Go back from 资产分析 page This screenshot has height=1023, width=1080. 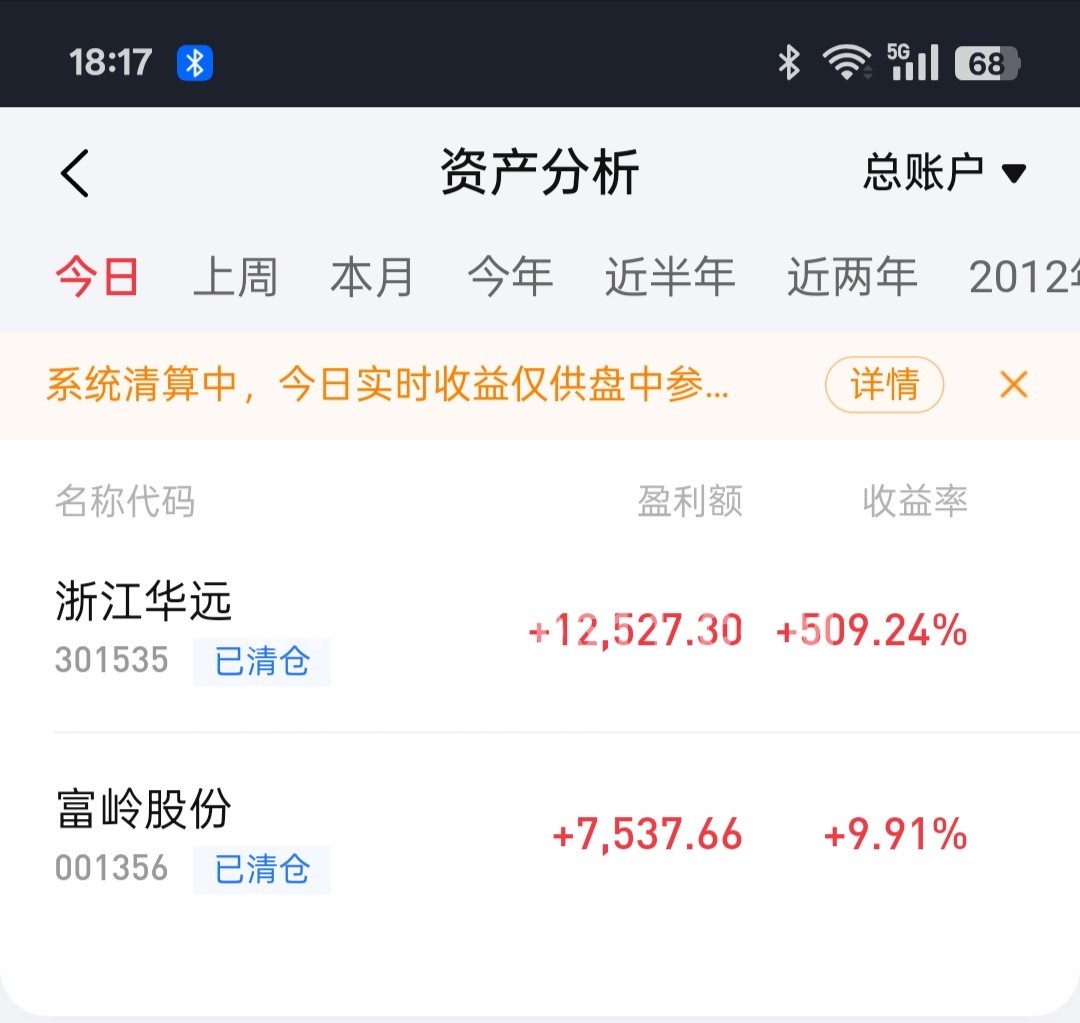click(75, 174)
